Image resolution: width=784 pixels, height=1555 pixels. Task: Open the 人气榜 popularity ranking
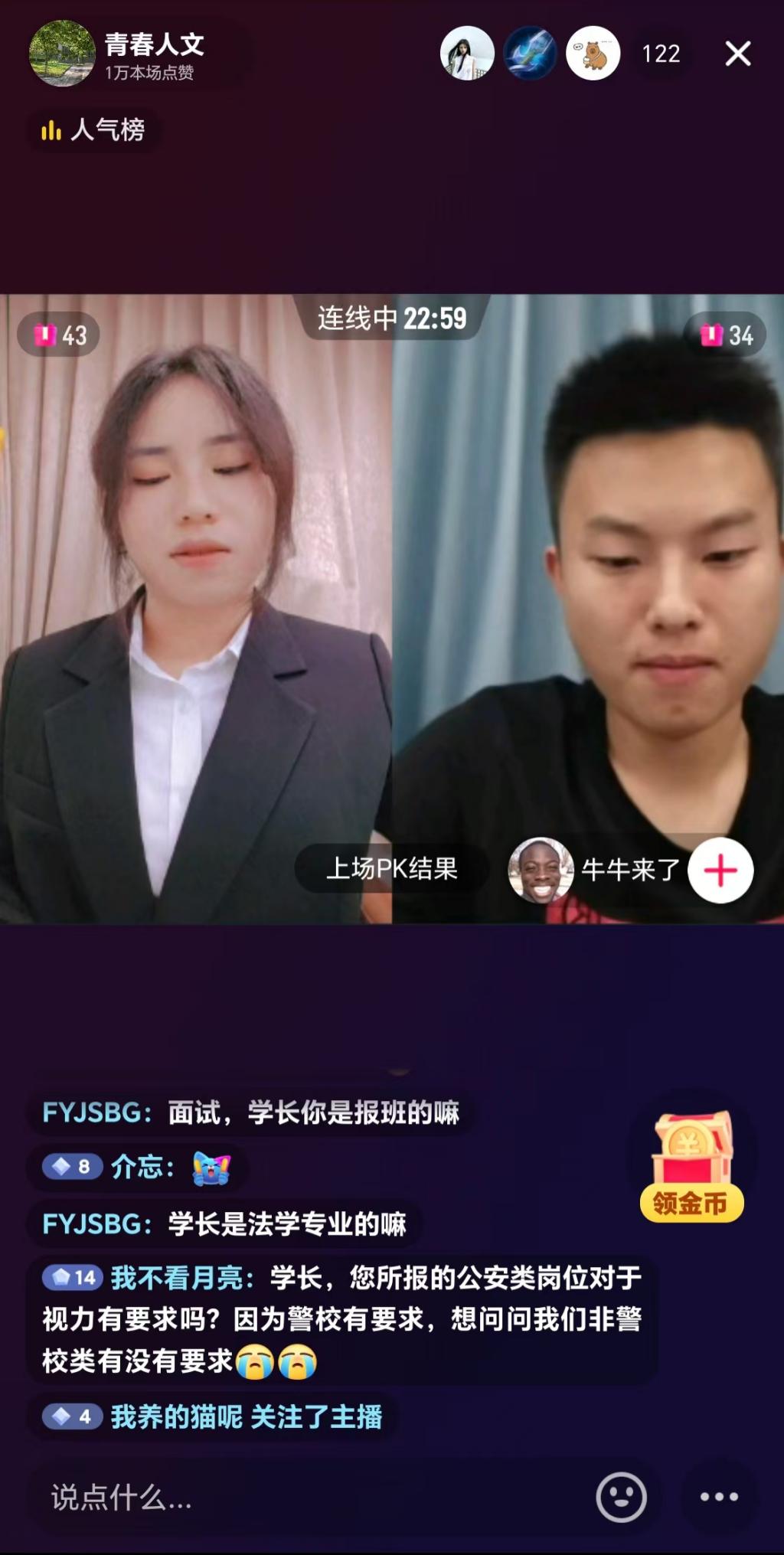click(x=93, y=130)
